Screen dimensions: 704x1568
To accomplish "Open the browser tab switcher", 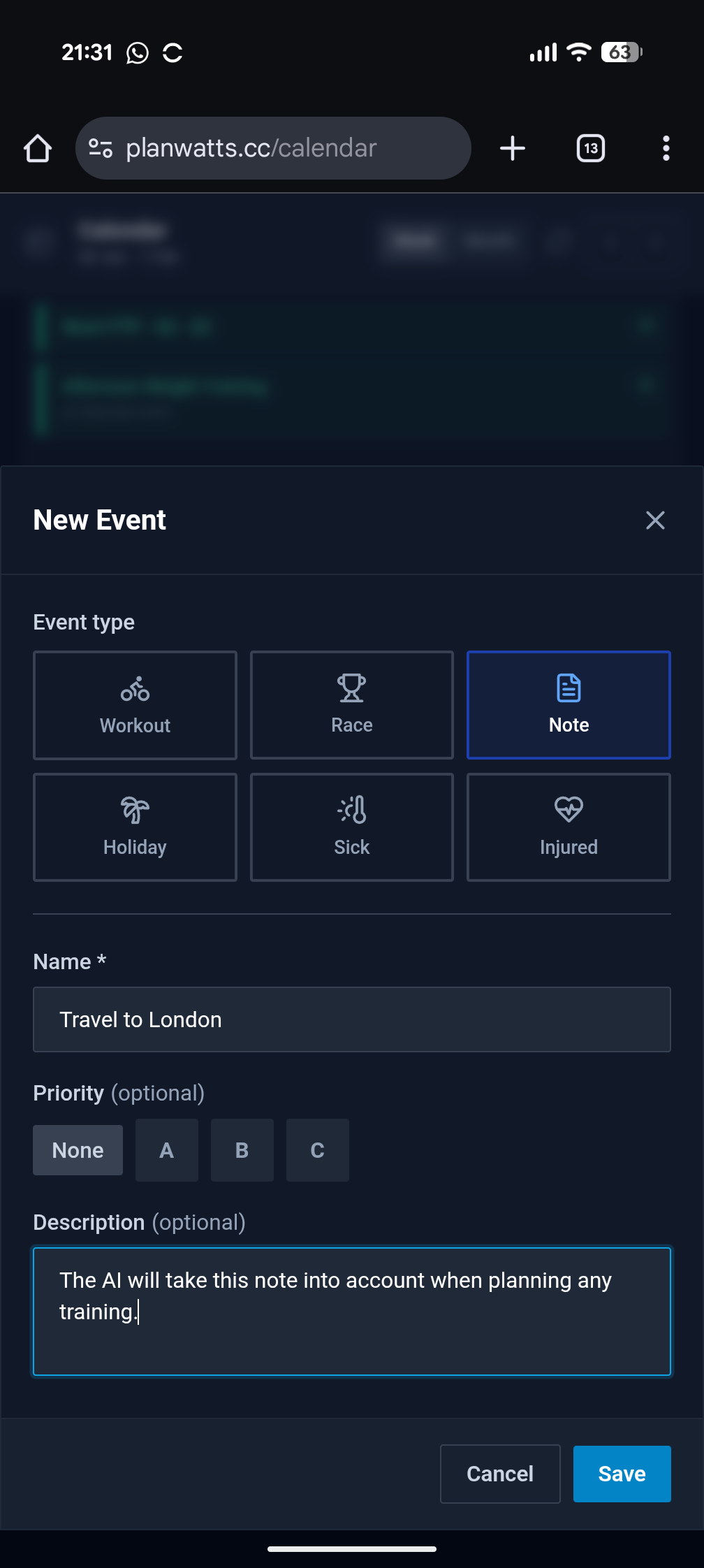I will point(591,148).
